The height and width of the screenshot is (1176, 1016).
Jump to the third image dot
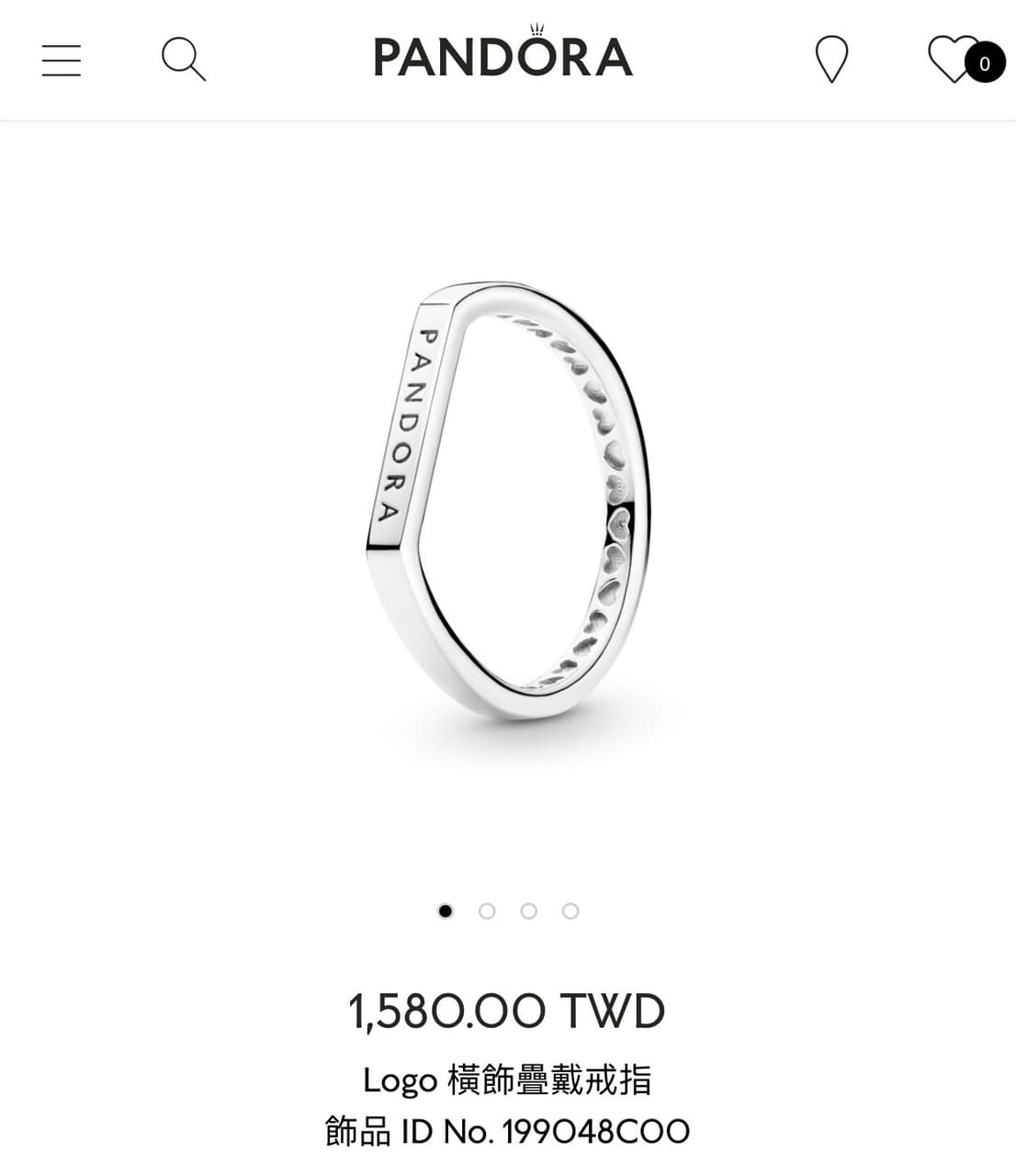[528, 911]
